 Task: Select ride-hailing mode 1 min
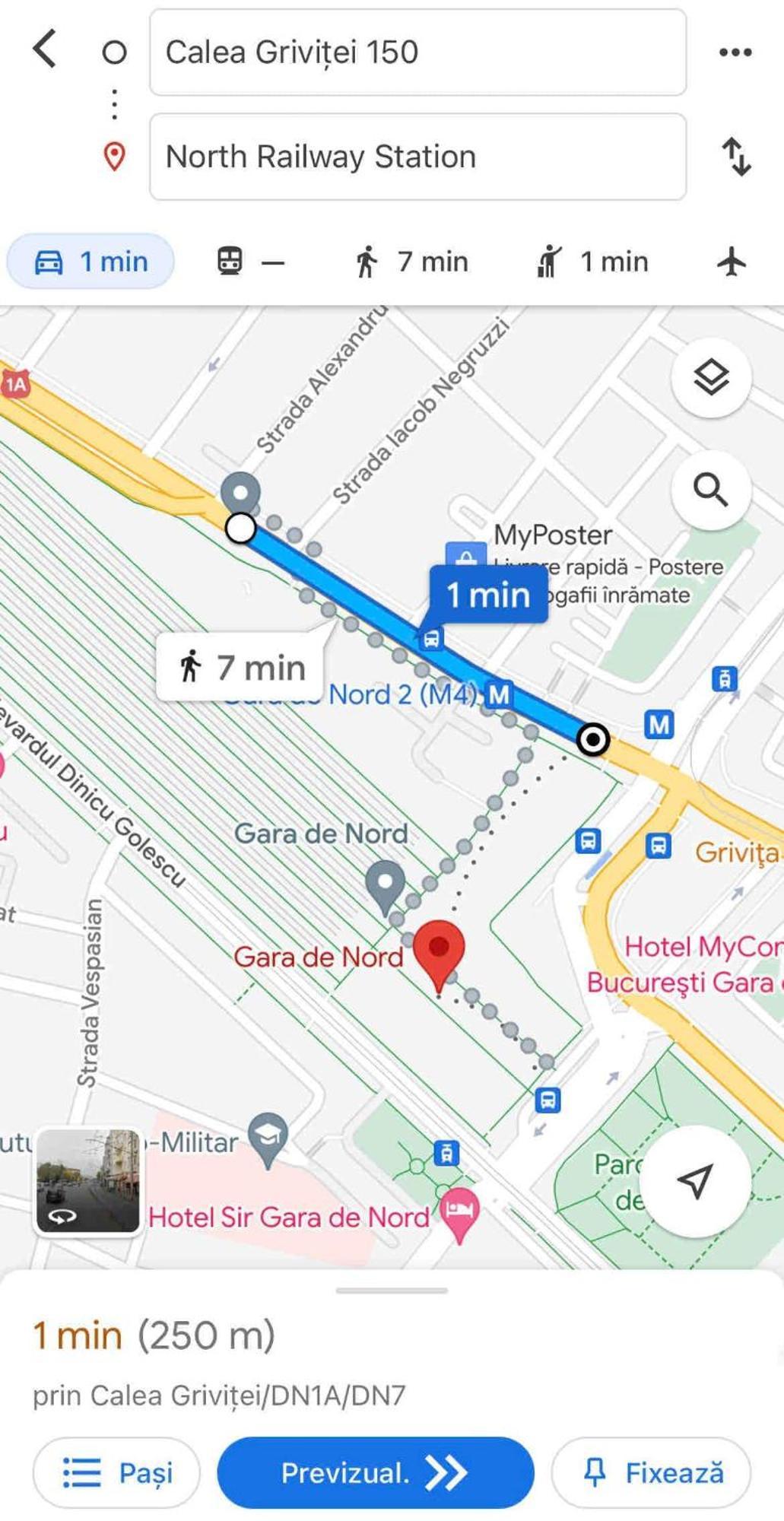tap(592, 262)
